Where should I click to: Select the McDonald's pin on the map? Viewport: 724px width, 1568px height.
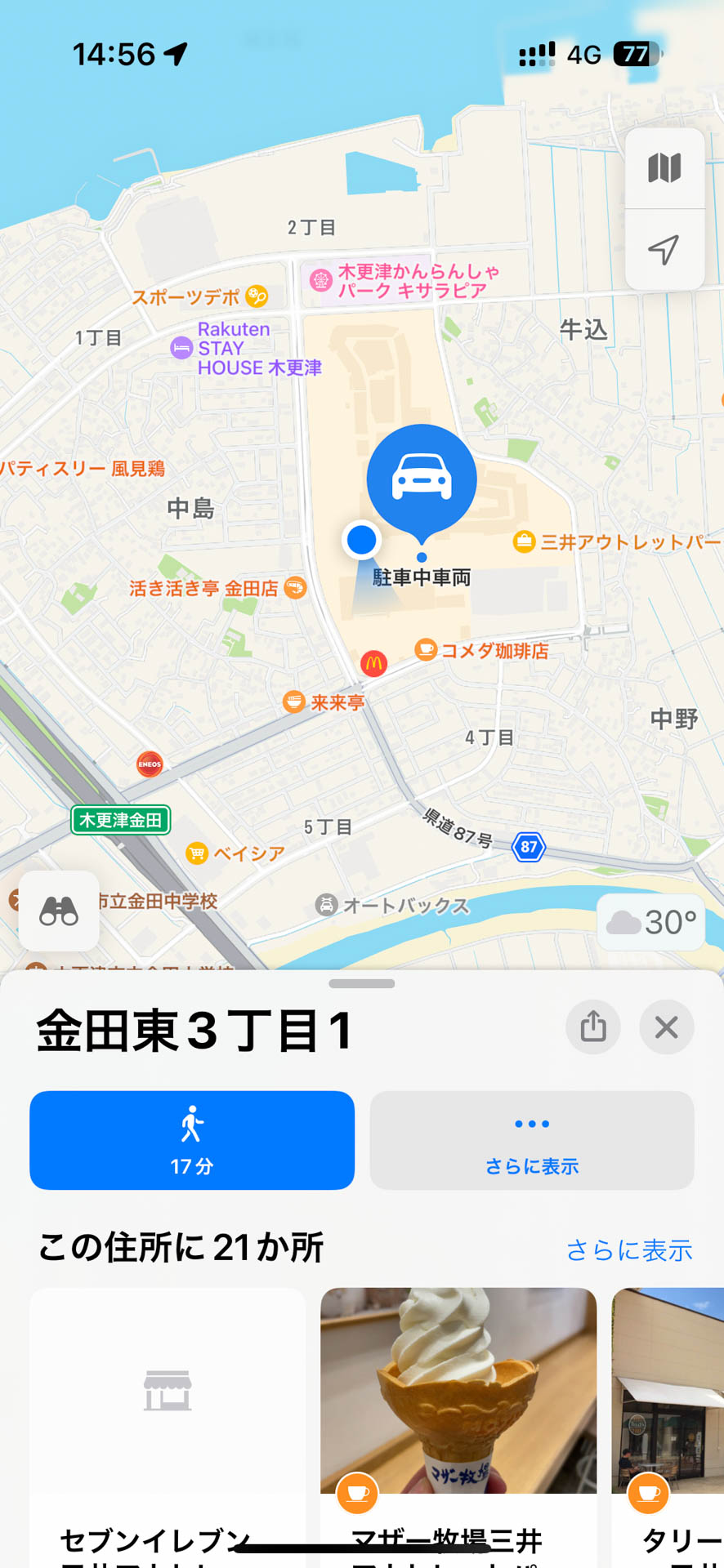373,663
